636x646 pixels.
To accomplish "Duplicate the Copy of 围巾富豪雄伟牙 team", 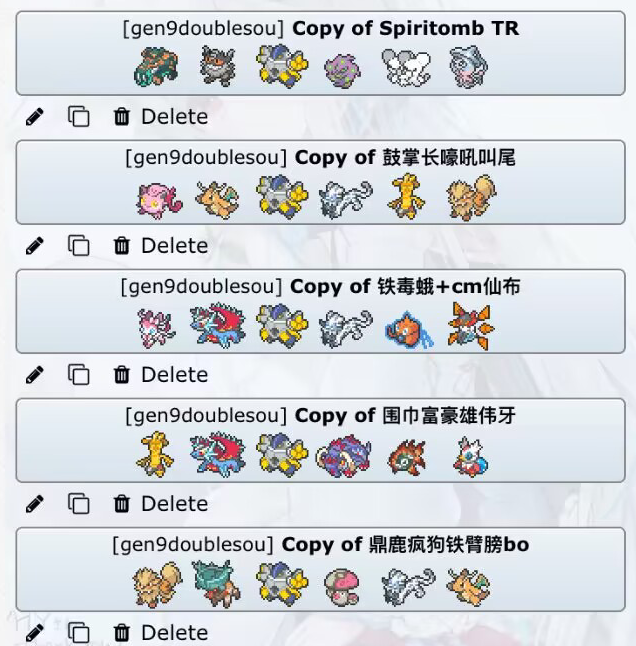I will coord(78,504).
